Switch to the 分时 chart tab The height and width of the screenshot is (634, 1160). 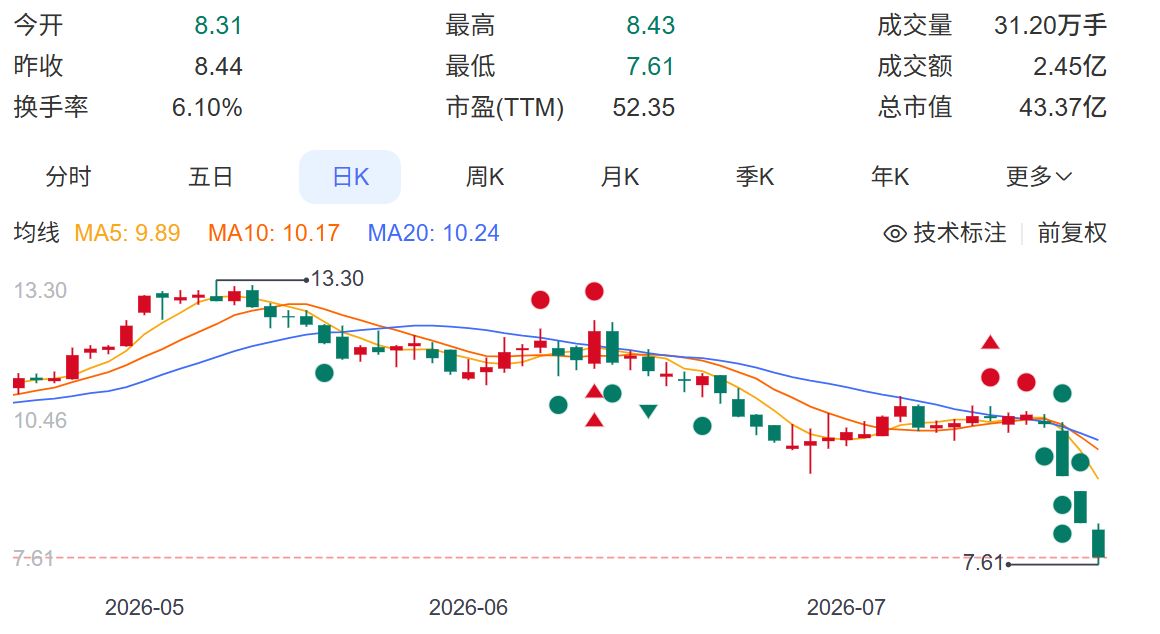click(68, 177)
